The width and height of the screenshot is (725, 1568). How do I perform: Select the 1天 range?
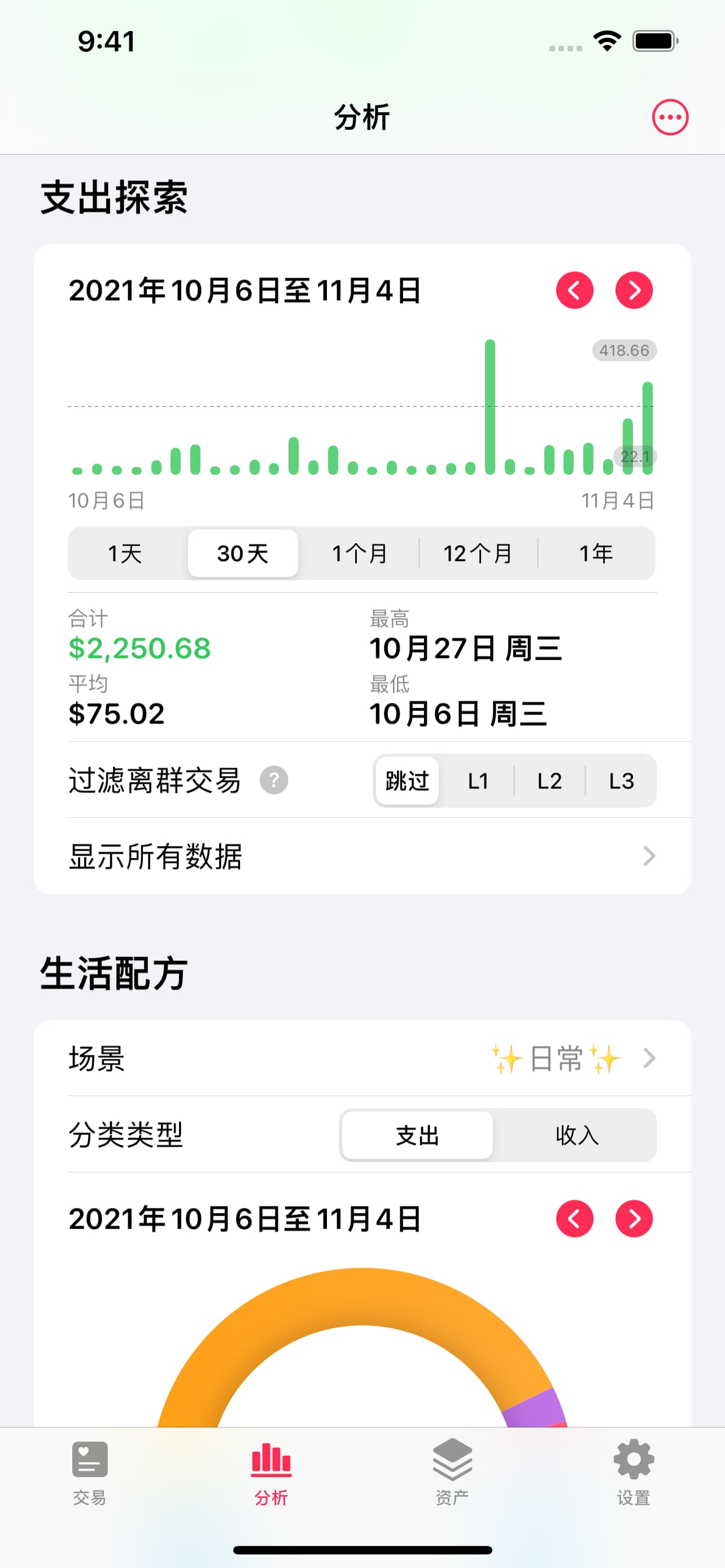tap(125, 553)
